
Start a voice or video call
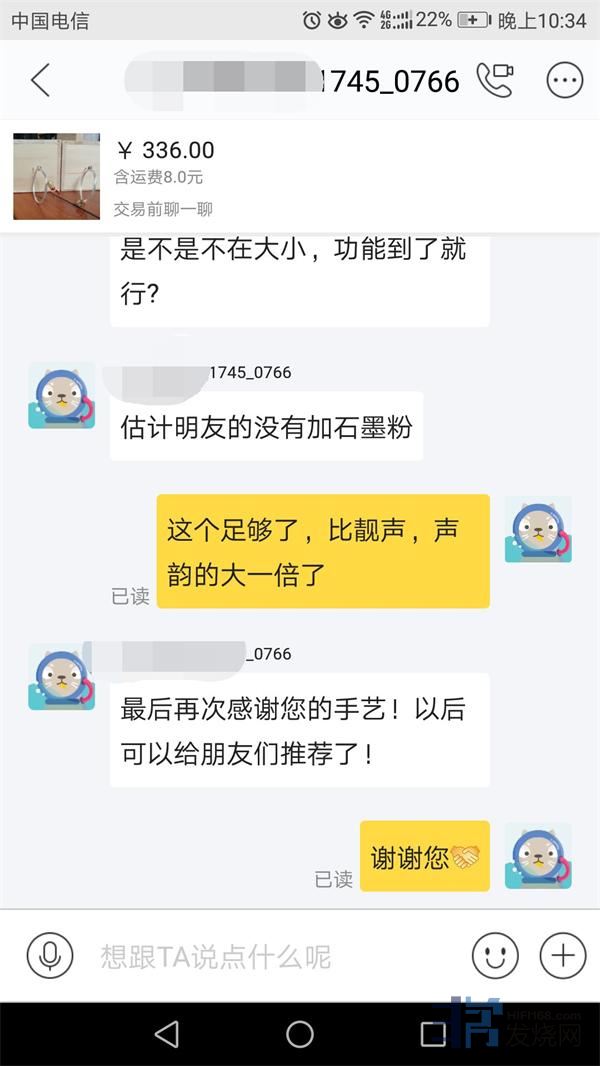(495, 80)
